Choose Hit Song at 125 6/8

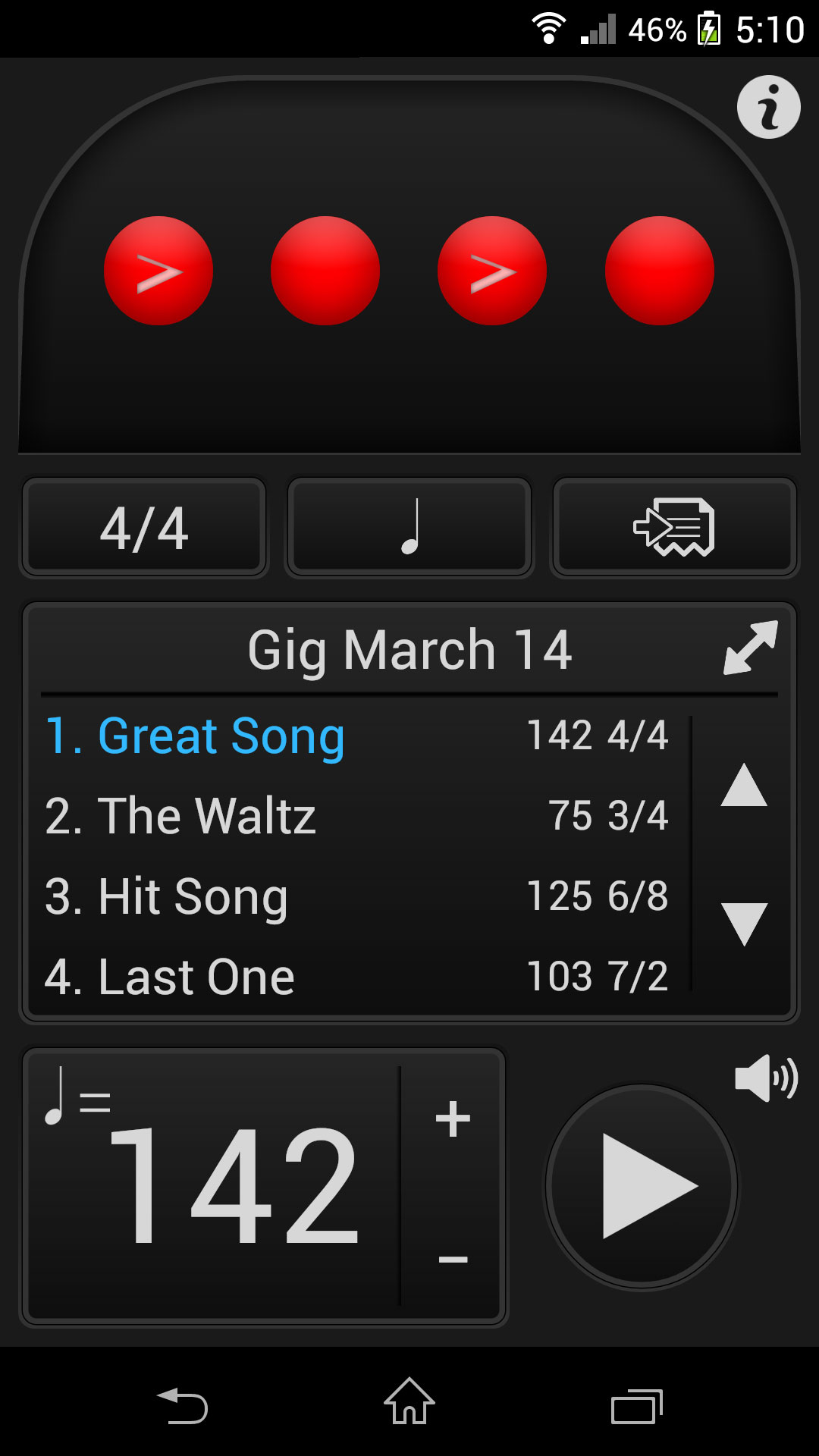click(x=356, y=896)
